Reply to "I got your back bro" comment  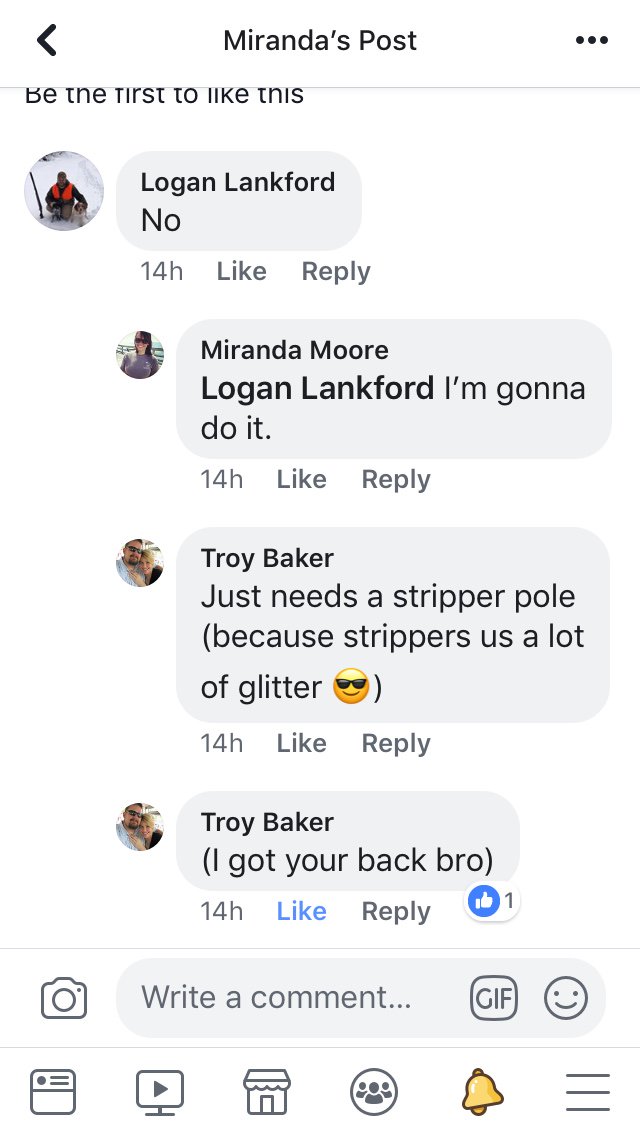point(396,911)
